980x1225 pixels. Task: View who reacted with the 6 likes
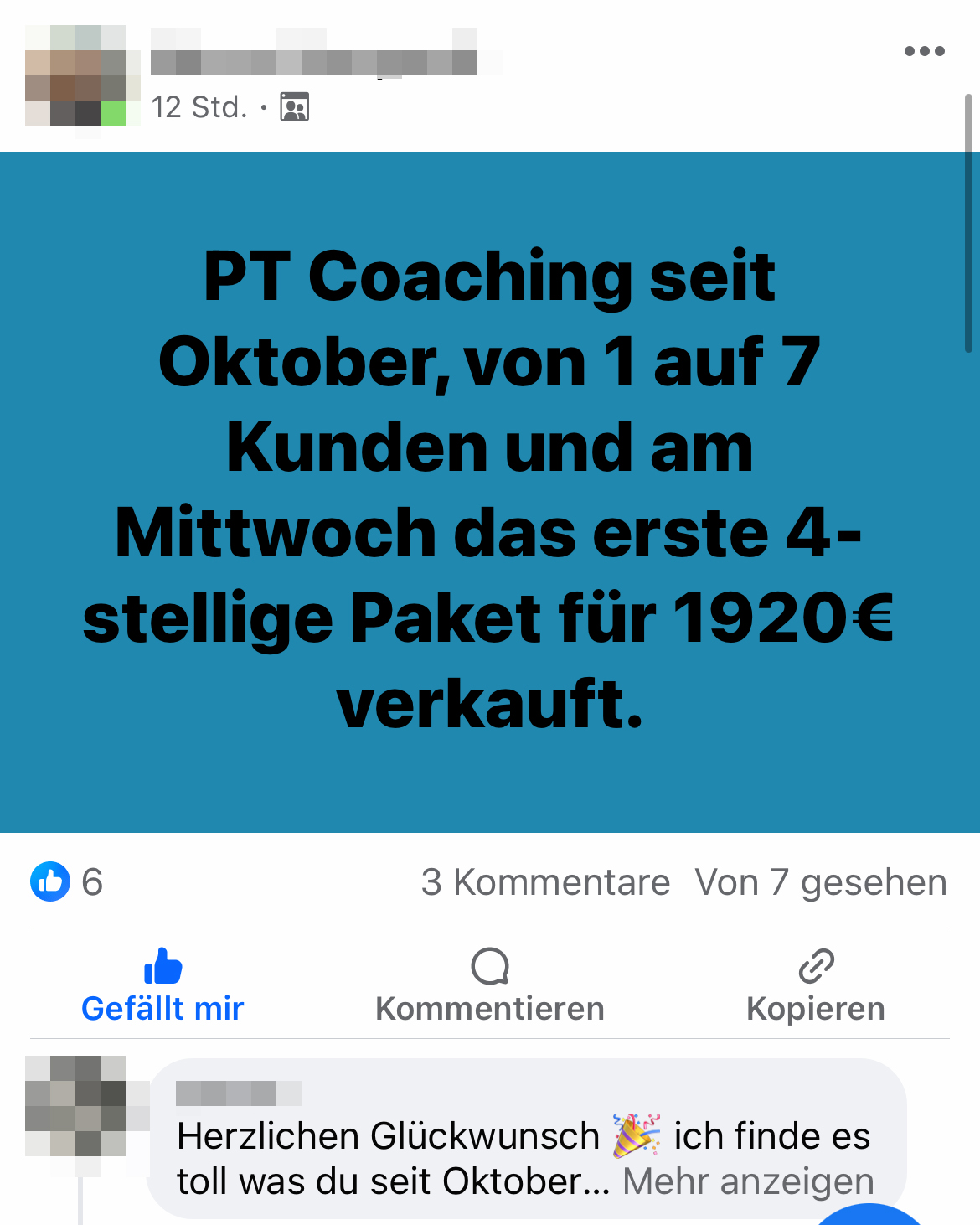pyautogui.click(x=67, y=881)
